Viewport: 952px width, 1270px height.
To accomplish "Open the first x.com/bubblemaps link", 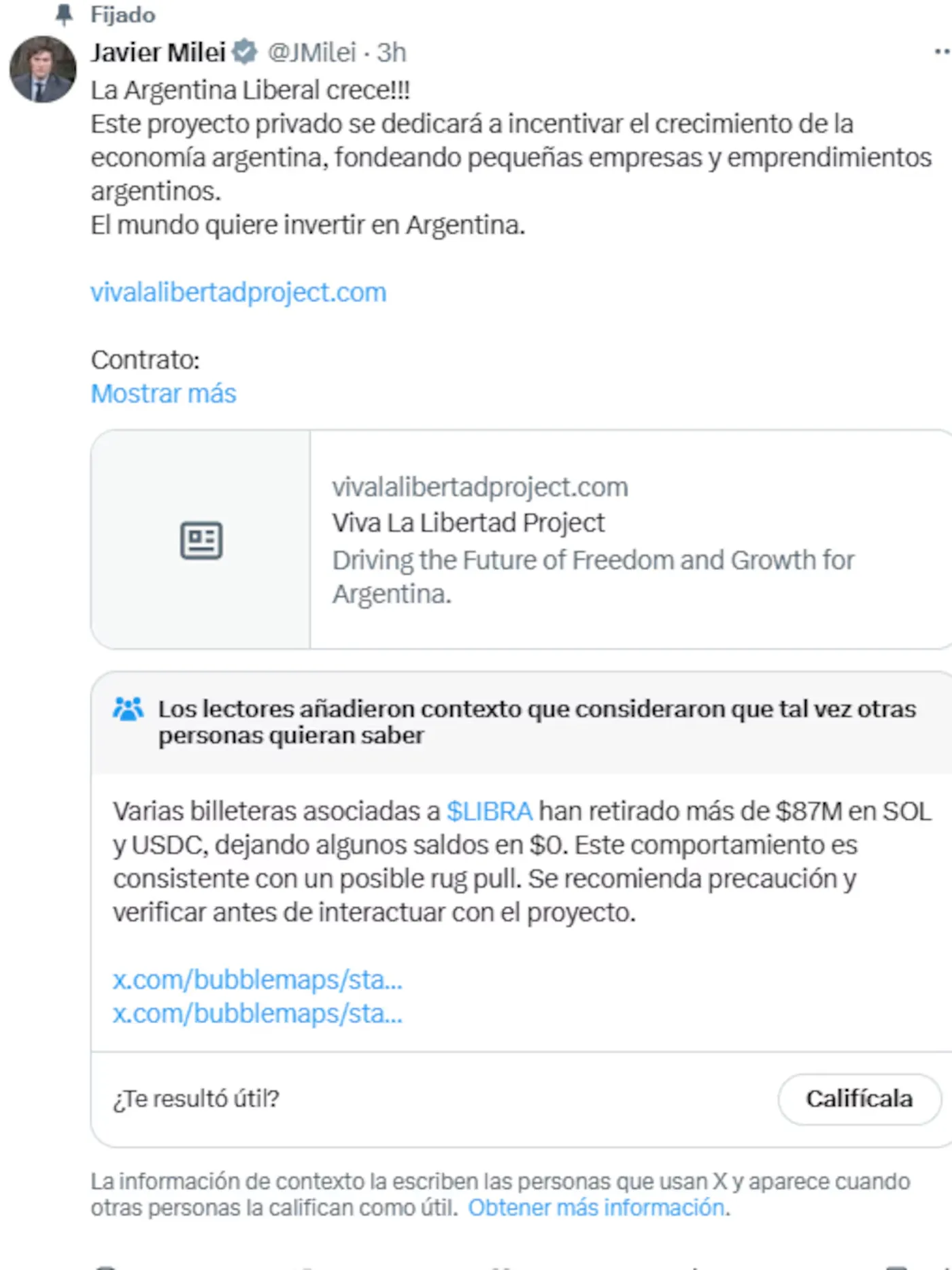I will click(x=258, y=981).
